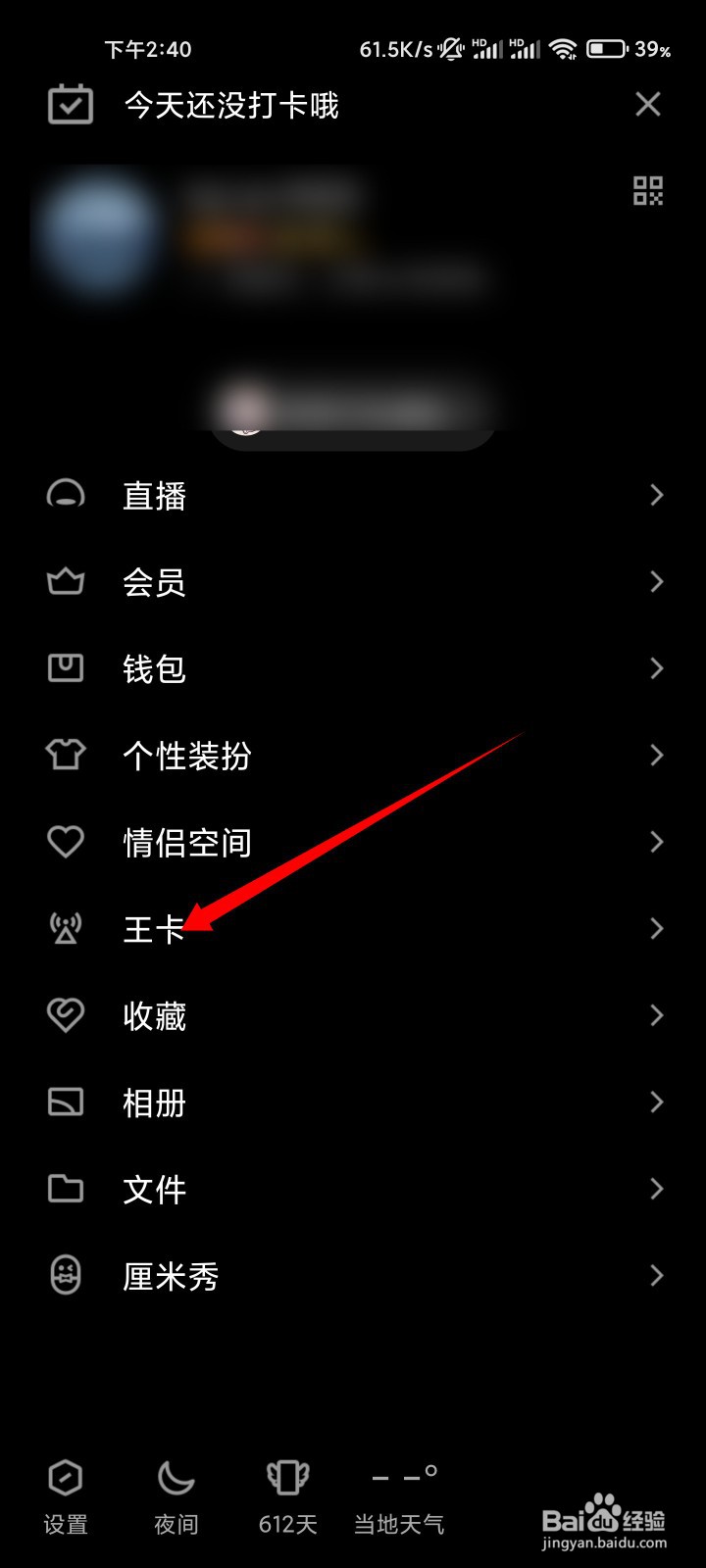Open 收藏 via its right arrow

click(656, 1015)
